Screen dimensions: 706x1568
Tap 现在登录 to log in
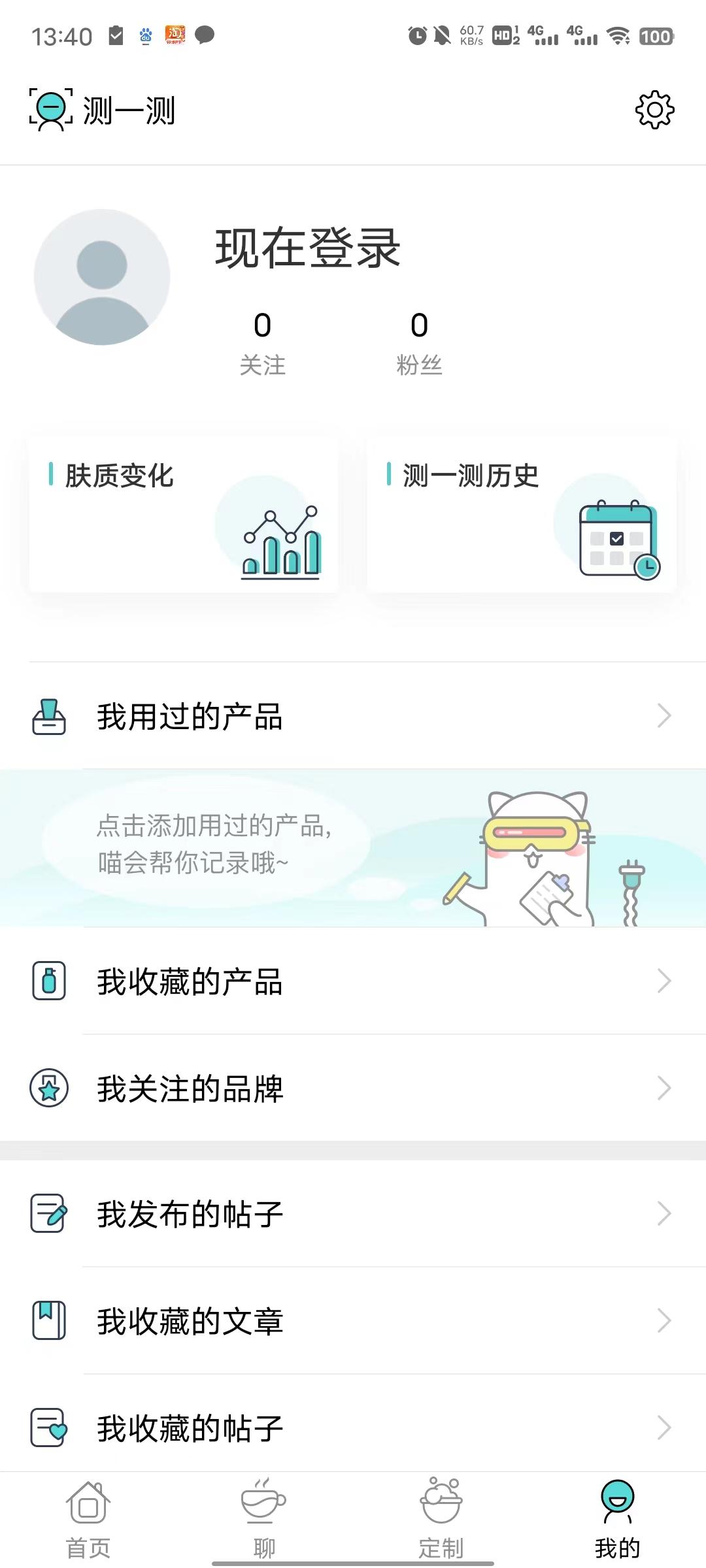(307, 249)
